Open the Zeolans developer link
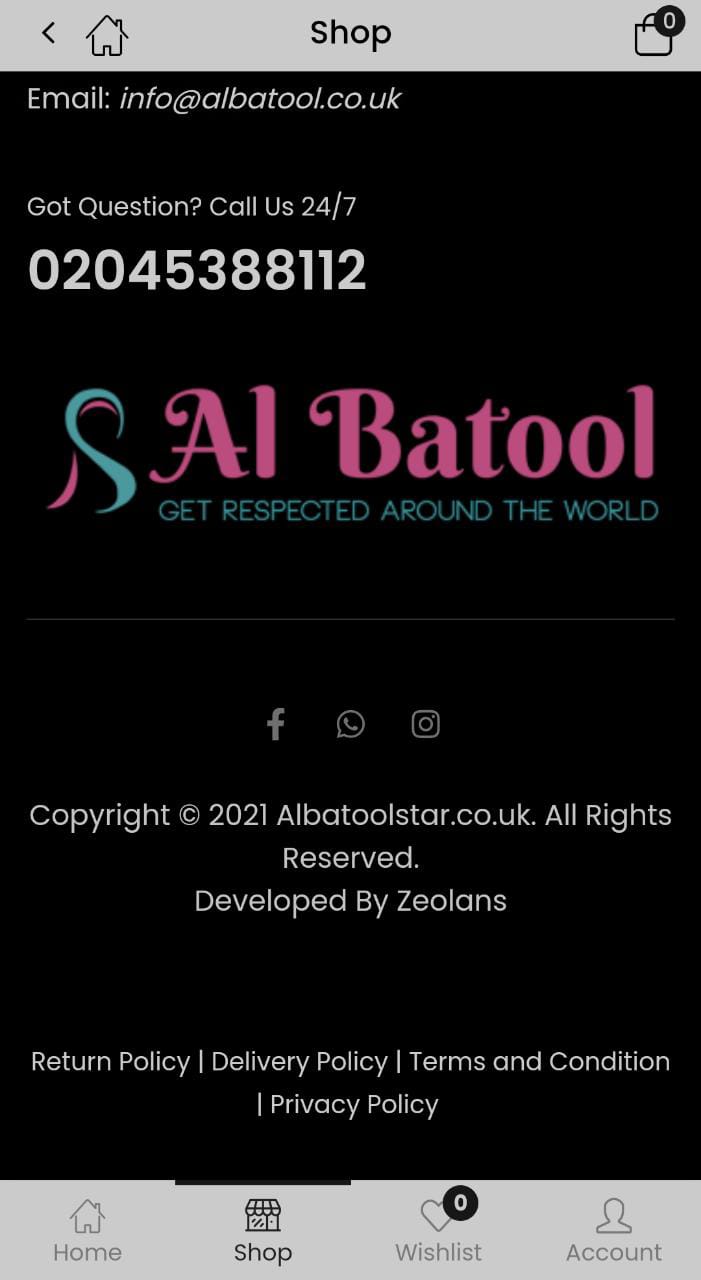 click(x=451, y=901)
